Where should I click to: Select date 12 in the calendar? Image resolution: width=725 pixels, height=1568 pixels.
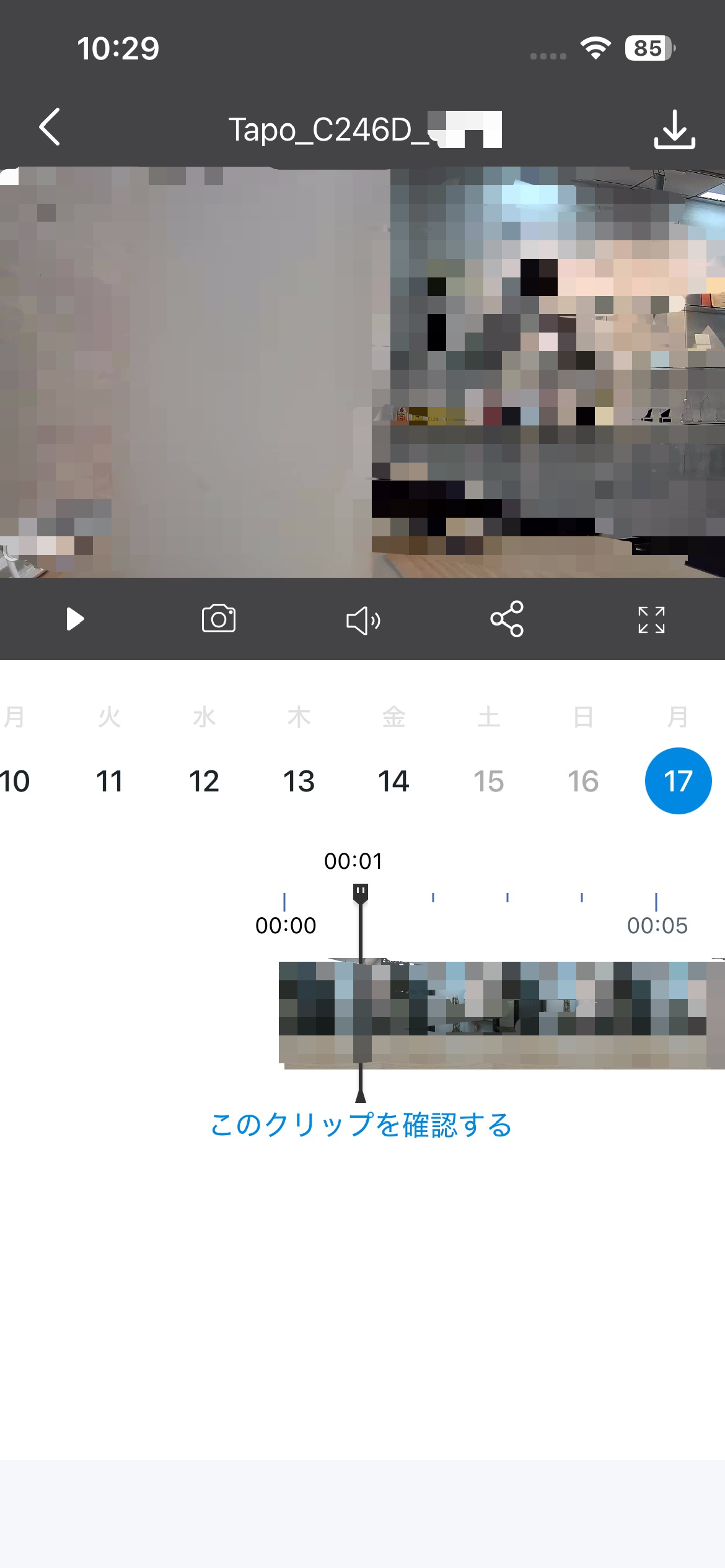coord(204,782)
